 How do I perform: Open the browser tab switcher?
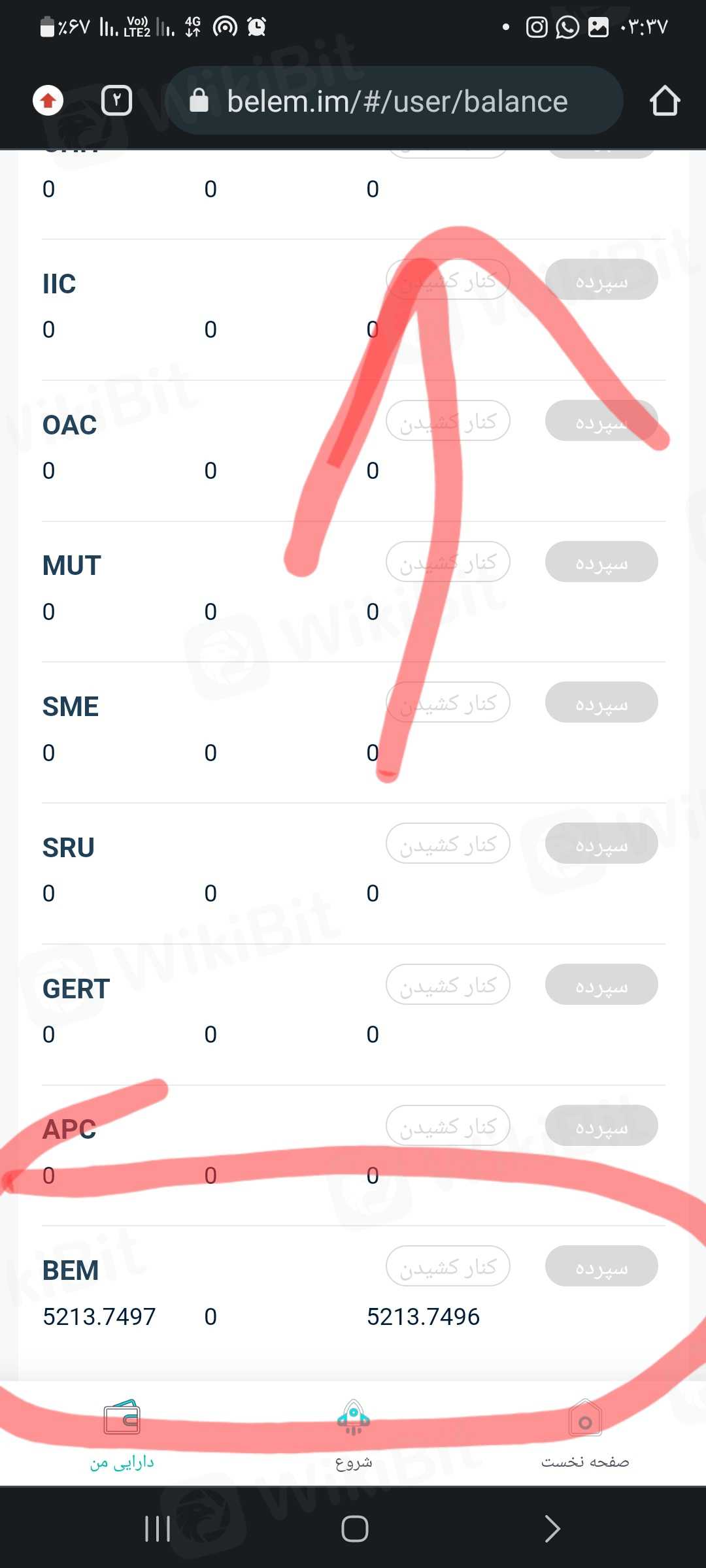point(117,101)
